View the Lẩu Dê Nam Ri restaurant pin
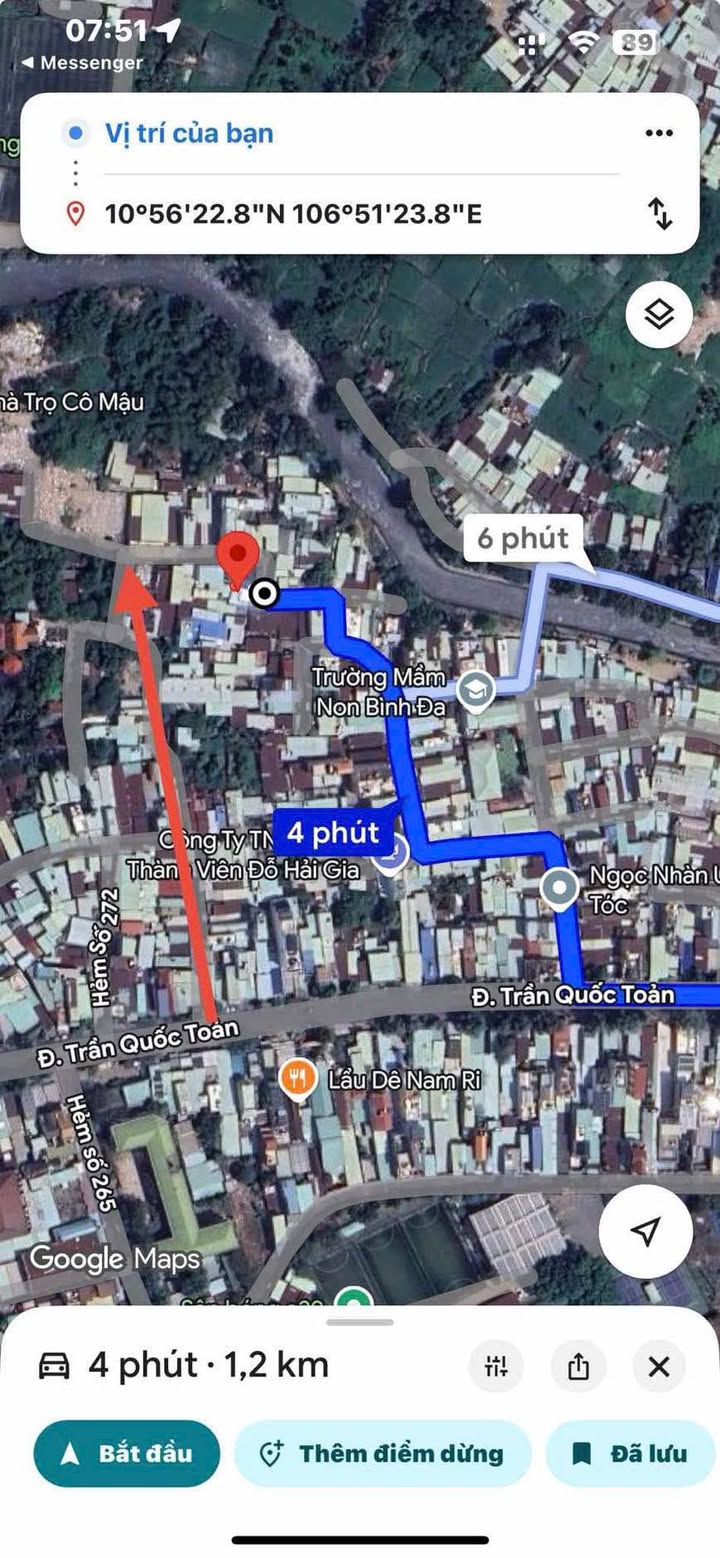 tap(296, 1079)
